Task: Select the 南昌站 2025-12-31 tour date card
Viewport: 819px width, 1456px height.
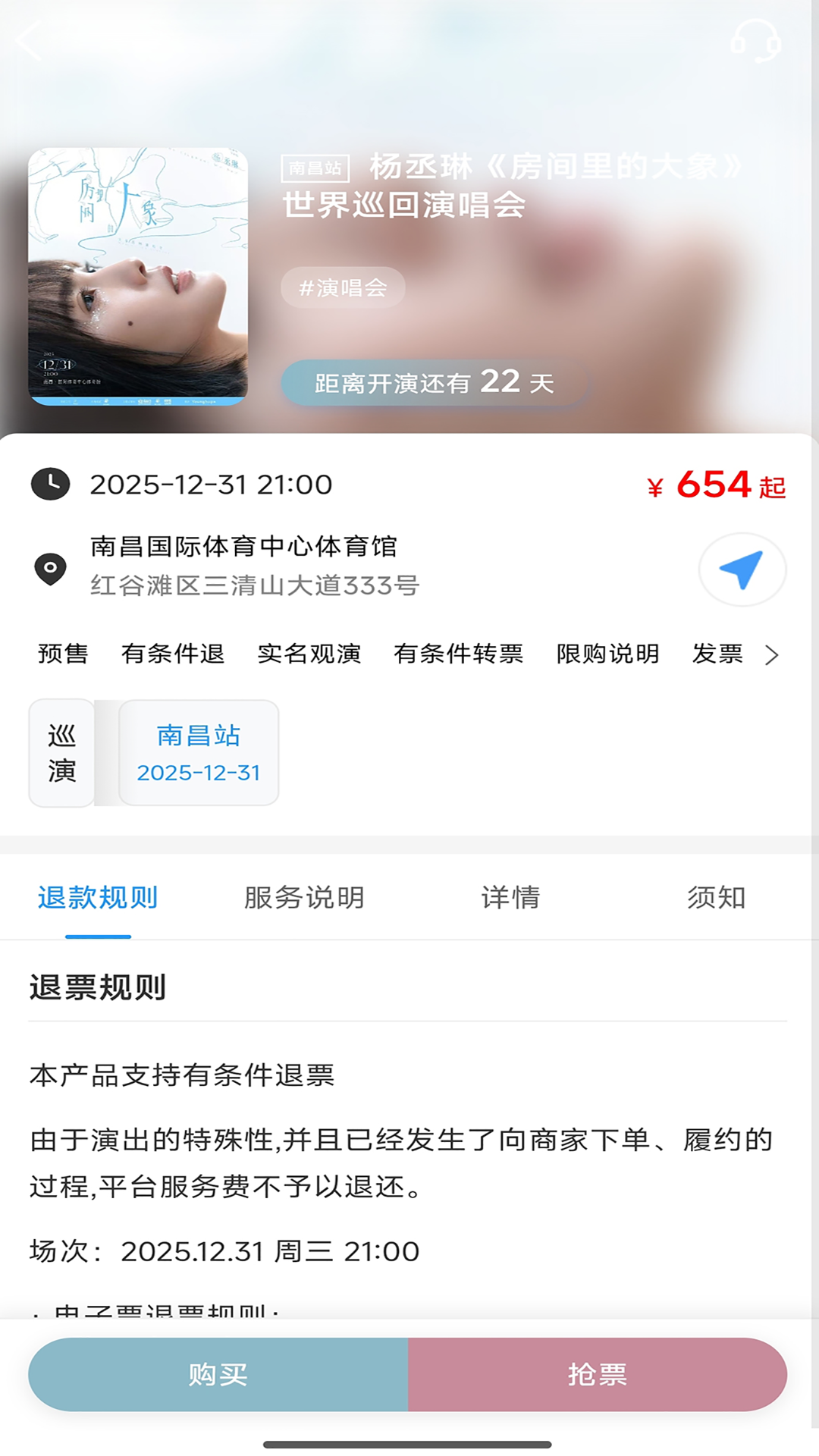Action: (x=198, y=752)
